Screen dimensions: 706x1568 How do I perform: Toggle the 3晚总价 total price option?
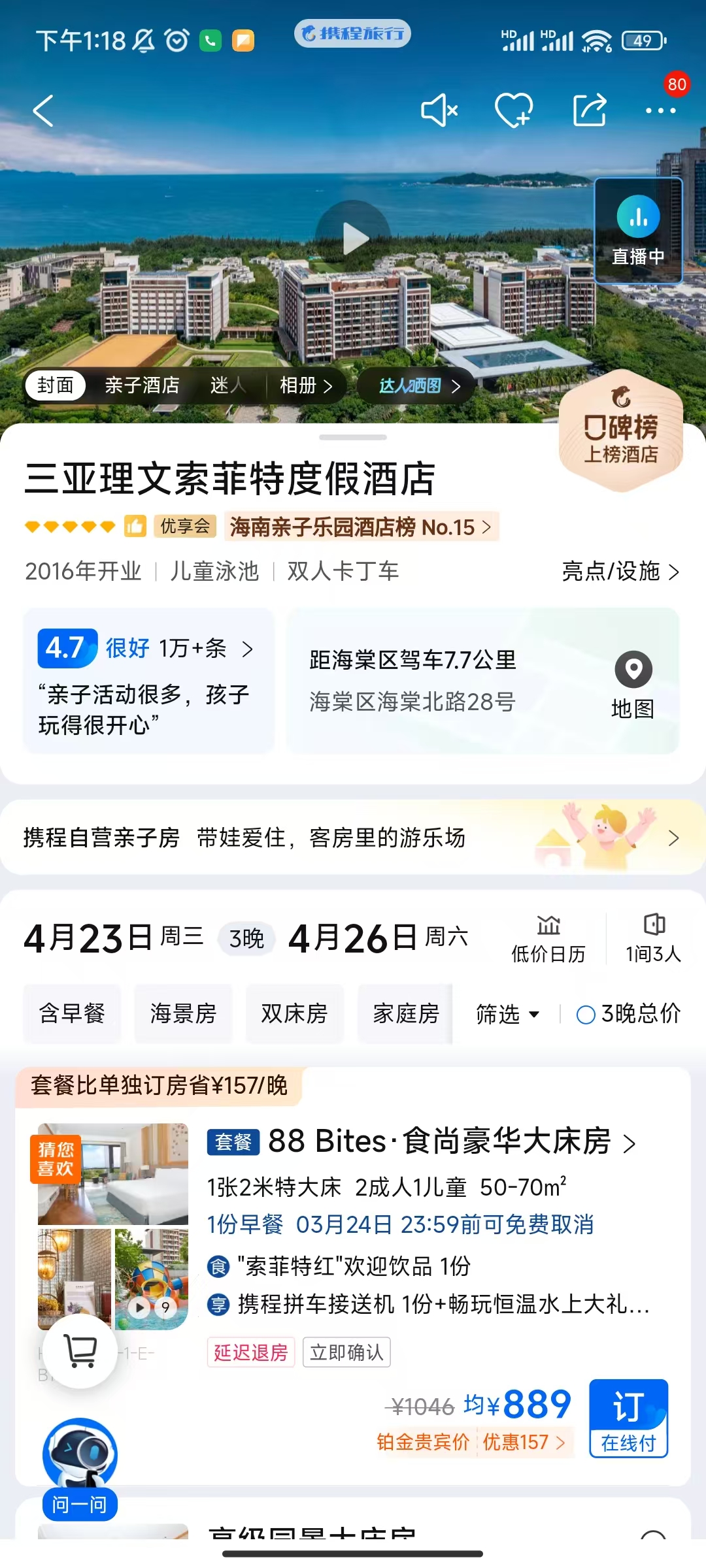(x=628, y=1014)
